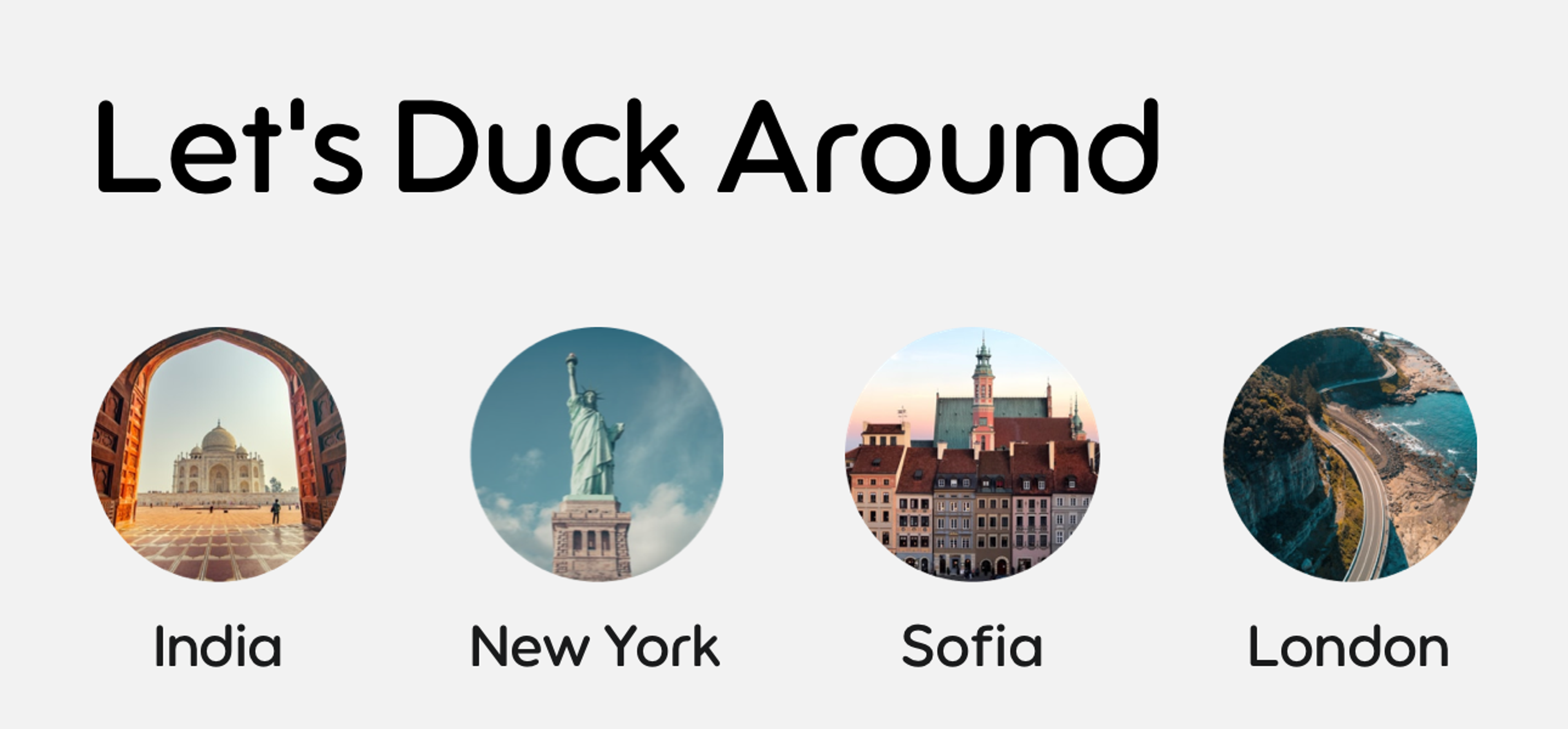Choose the Sofia destination tile
This screenshot has height=729, width=1568.
tap(972, 454)
